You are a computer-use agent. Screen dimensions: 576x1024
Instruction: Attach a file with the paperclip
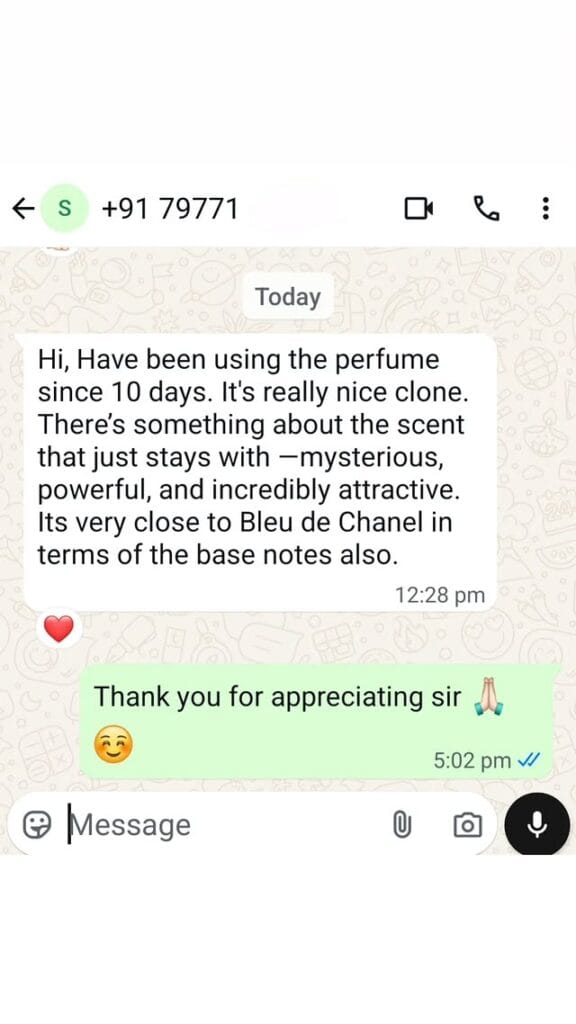click(x=402, y=825)
